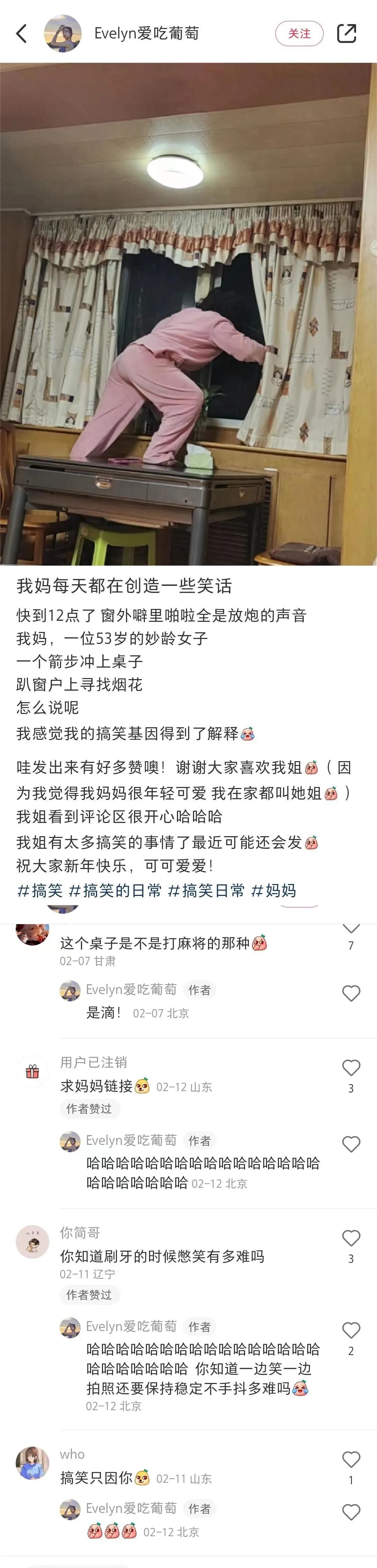The image size is (377, 1568).
Task: Like 你简哥's comment about brushing teeth
Action: point(351,1238)
